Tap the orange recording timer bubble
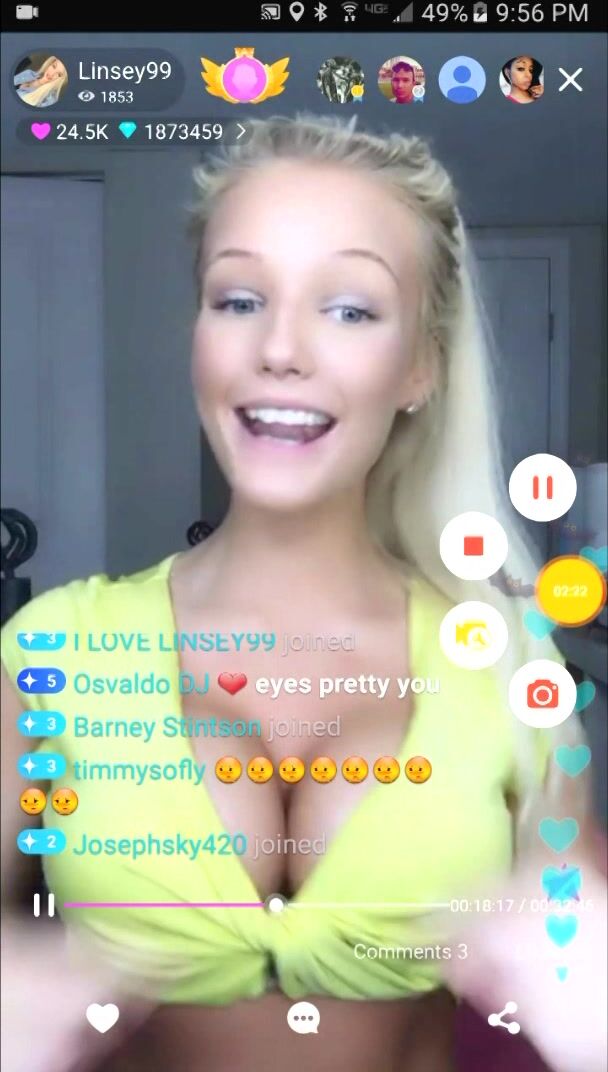This screenshot has width=608, height=1072. tap(570, 591)
